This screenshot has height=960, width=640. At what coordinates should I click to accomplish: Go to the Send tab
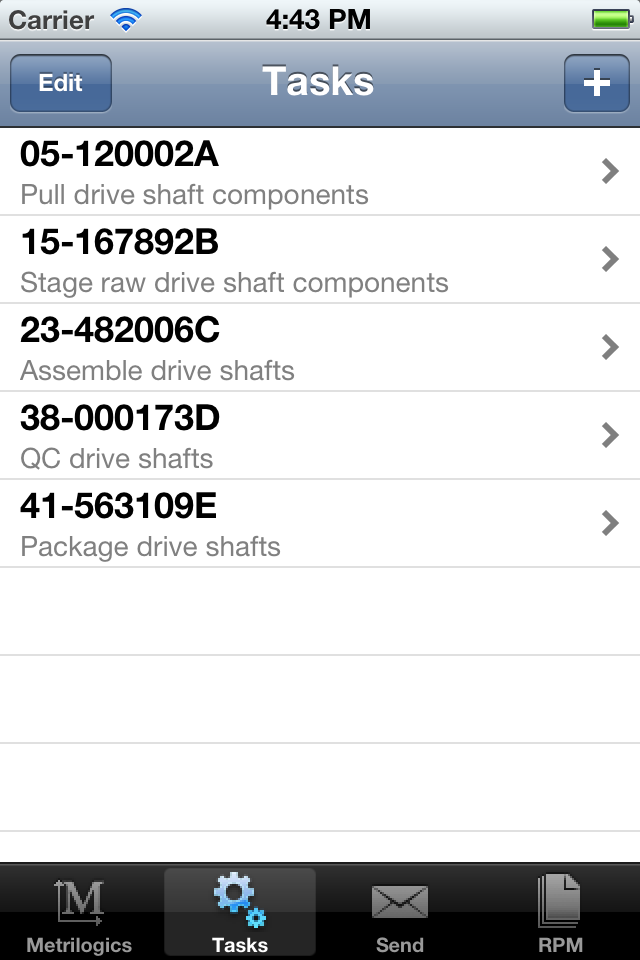click(x=399, y=912)
